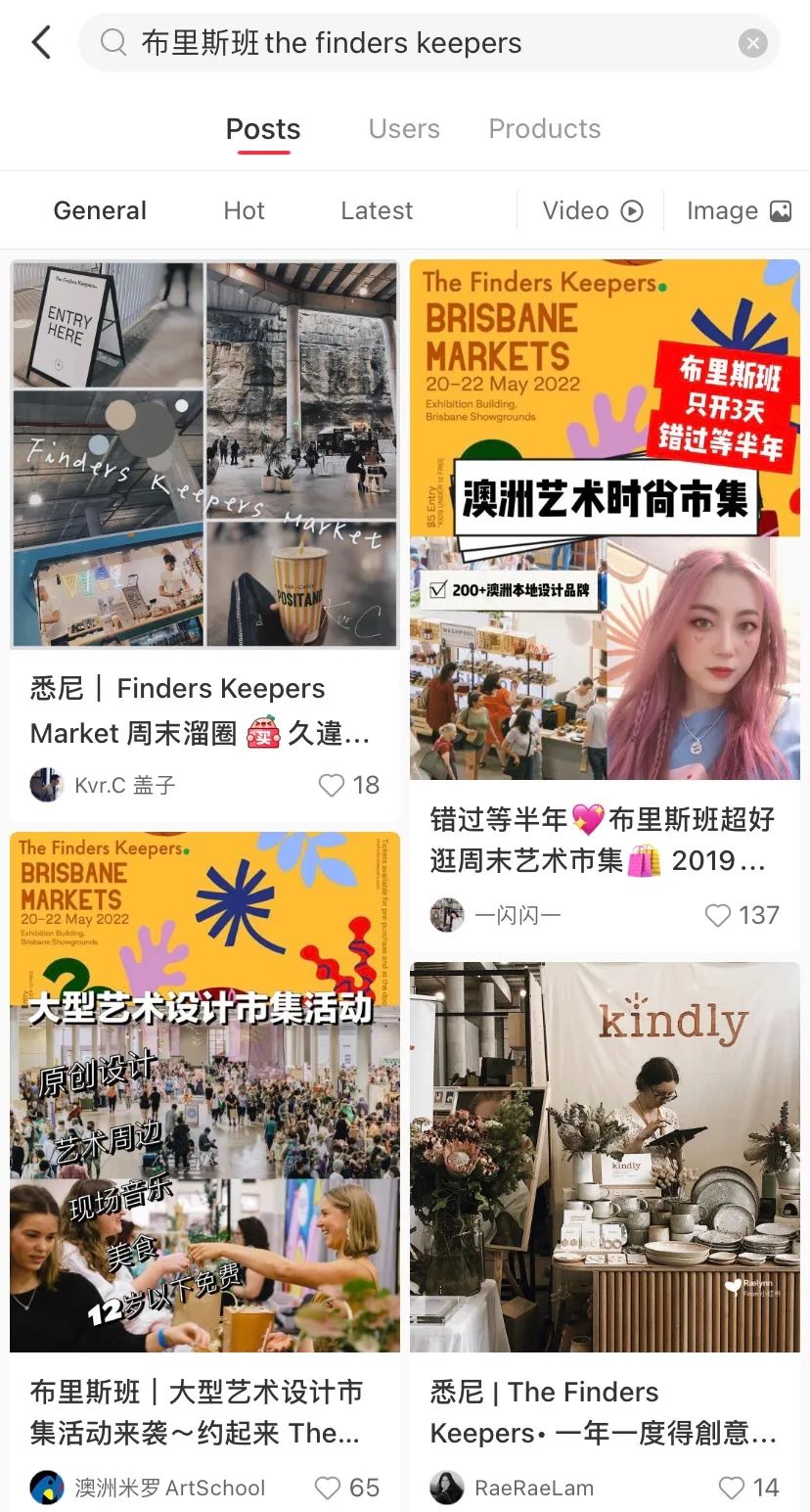Screen dimensions: 810x1512
Task: Open the 错过等半年 布里斯班 post
Action: pyautogui.click(x=605, y=519)
